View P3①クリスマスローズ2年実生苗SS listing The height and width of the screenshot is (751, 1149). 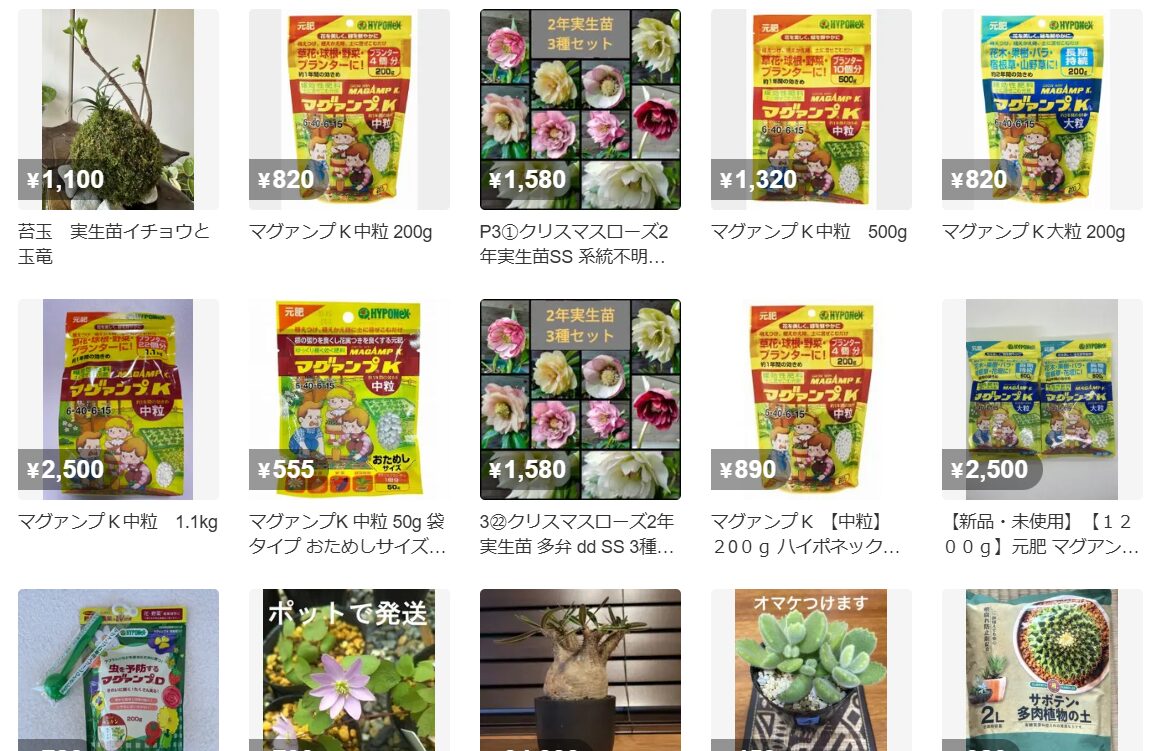tap(580, 110)
